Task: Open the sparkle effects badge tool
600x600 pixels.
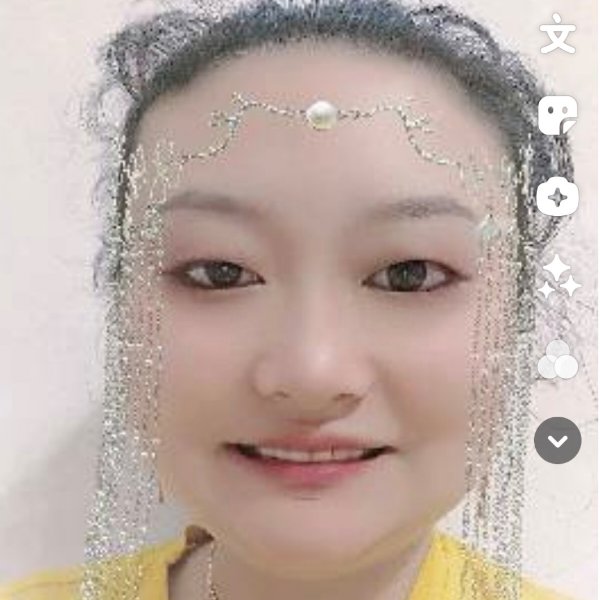Action: coord(557,196)
